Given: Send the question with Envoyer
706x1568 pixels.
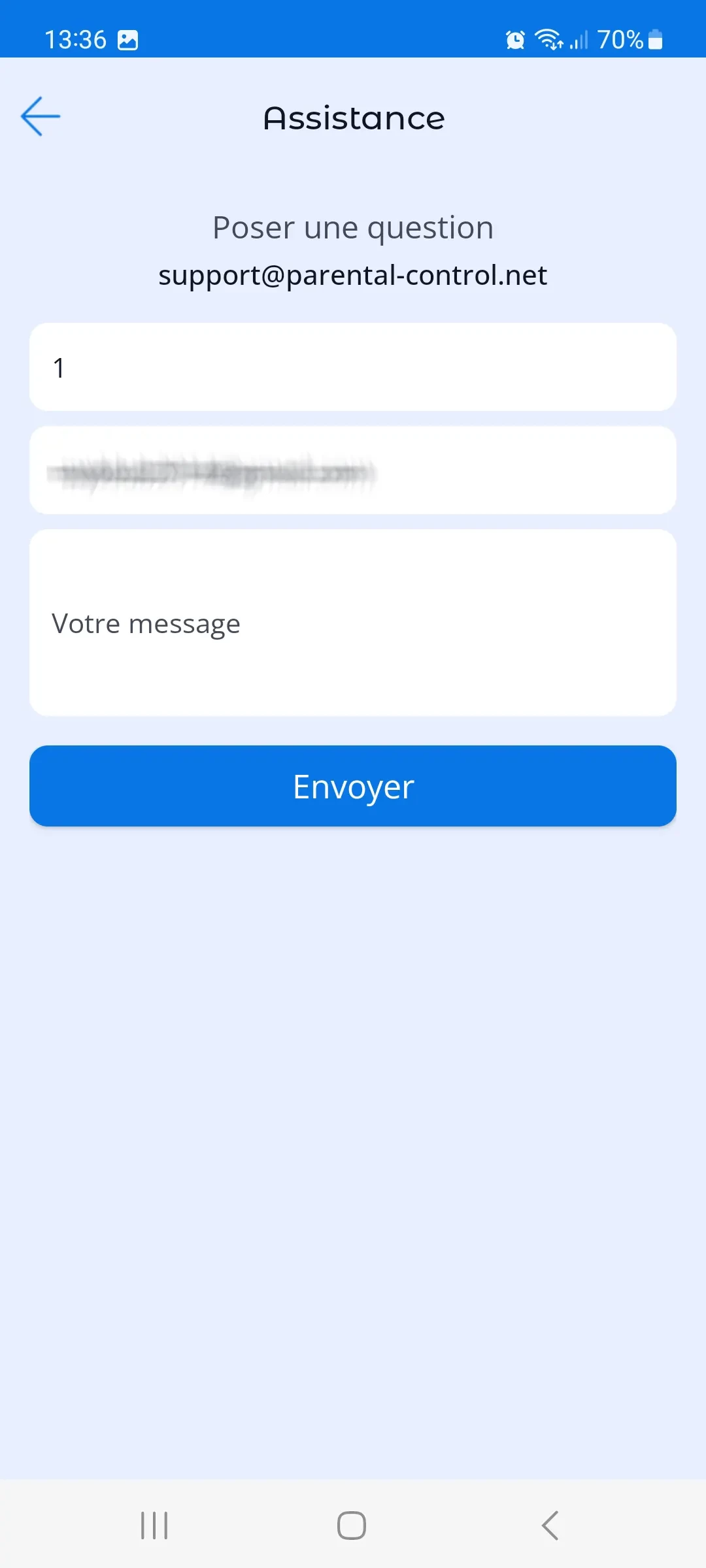Looking at the screenshot, I should coord(353,786).
